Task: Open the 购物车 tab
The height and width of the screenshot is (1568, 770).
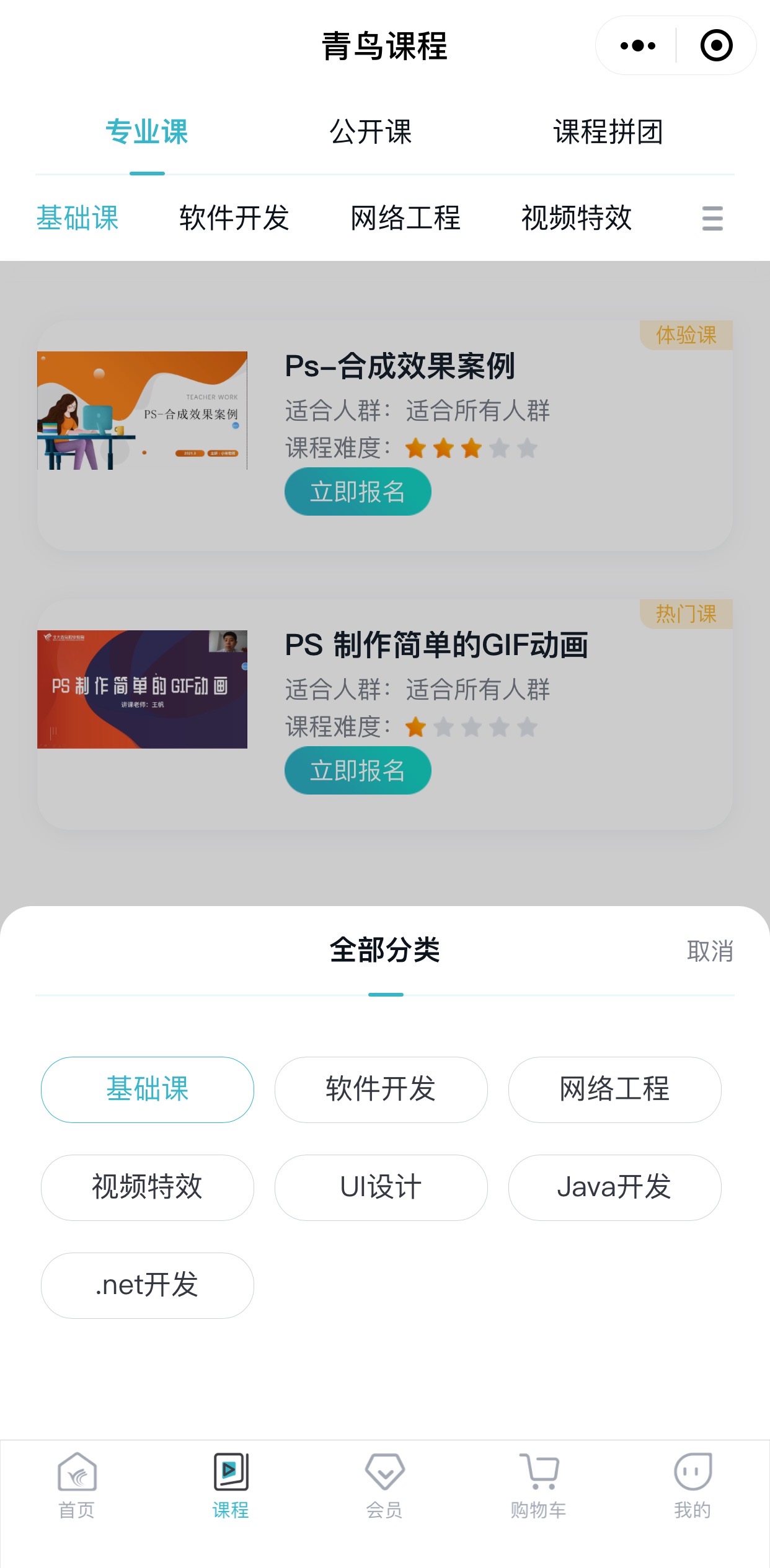Action: [538, 1486]
